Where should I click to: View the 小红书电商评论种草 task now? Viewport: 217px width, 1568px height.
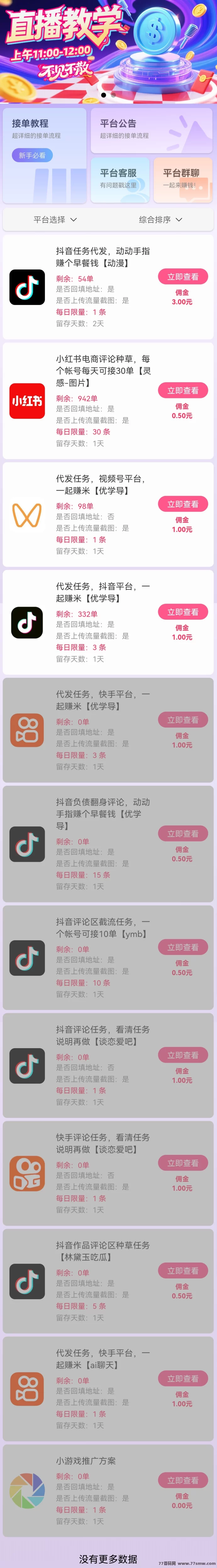[x=183, y=390]
